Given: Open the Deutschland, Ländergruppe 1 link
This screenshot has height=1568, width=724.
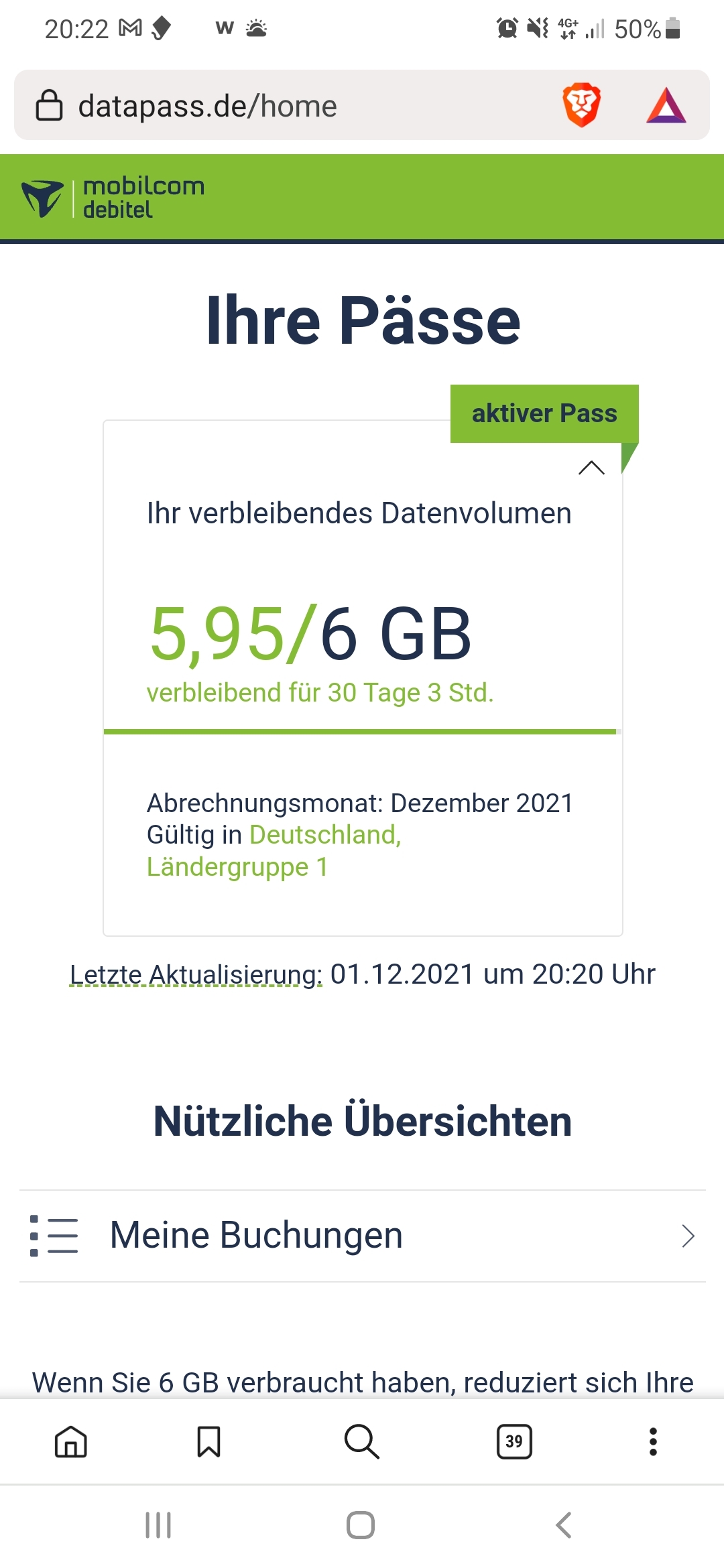Looking at the screenshot, I should click(274, 851).
